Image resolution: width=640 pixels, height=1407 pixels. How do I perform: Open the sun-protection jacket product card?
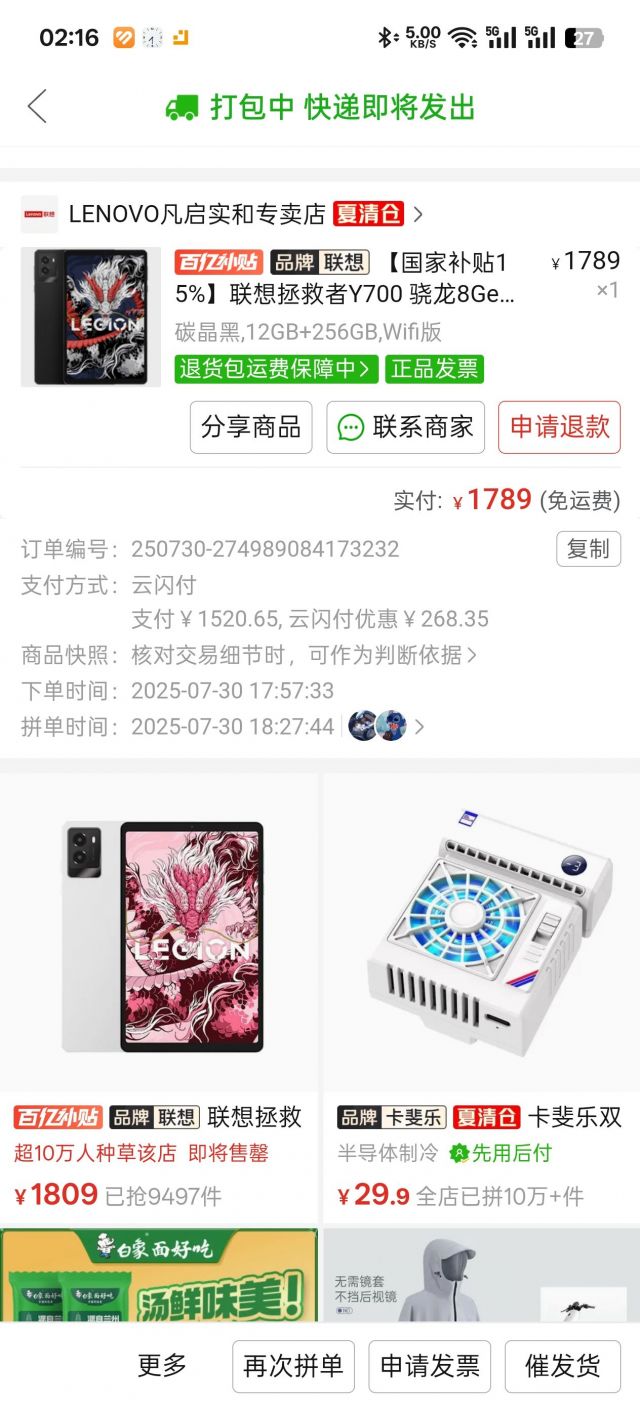pyautogui.click(x=480, y=1275)
